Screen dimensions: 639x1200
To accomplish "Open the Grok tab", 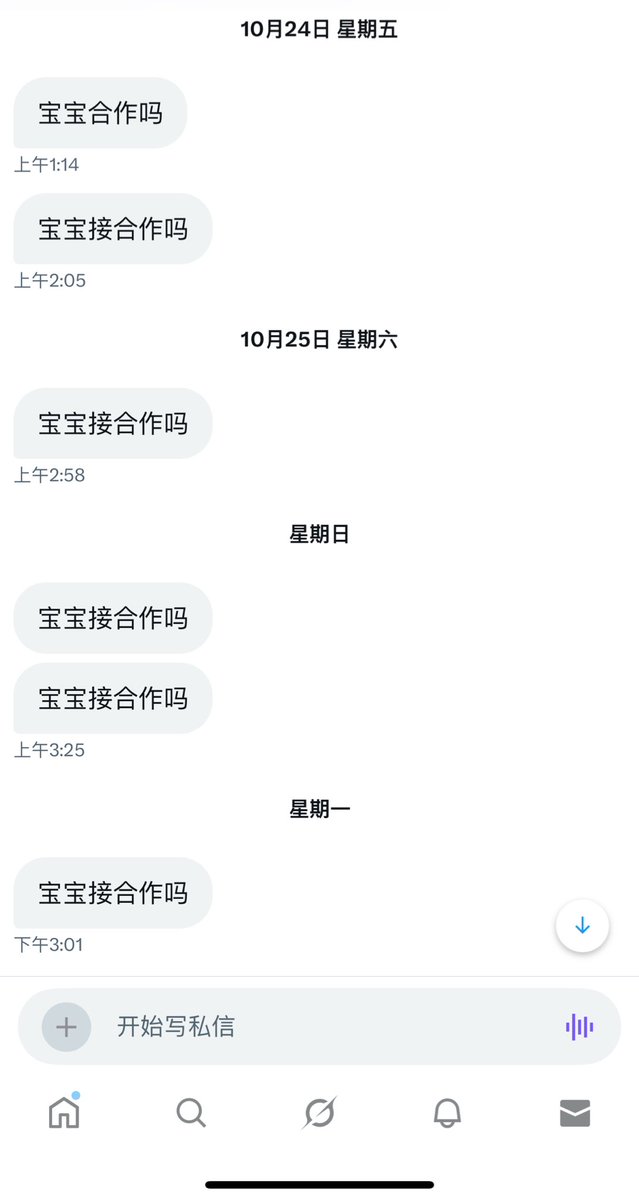I will (320, 1112).
